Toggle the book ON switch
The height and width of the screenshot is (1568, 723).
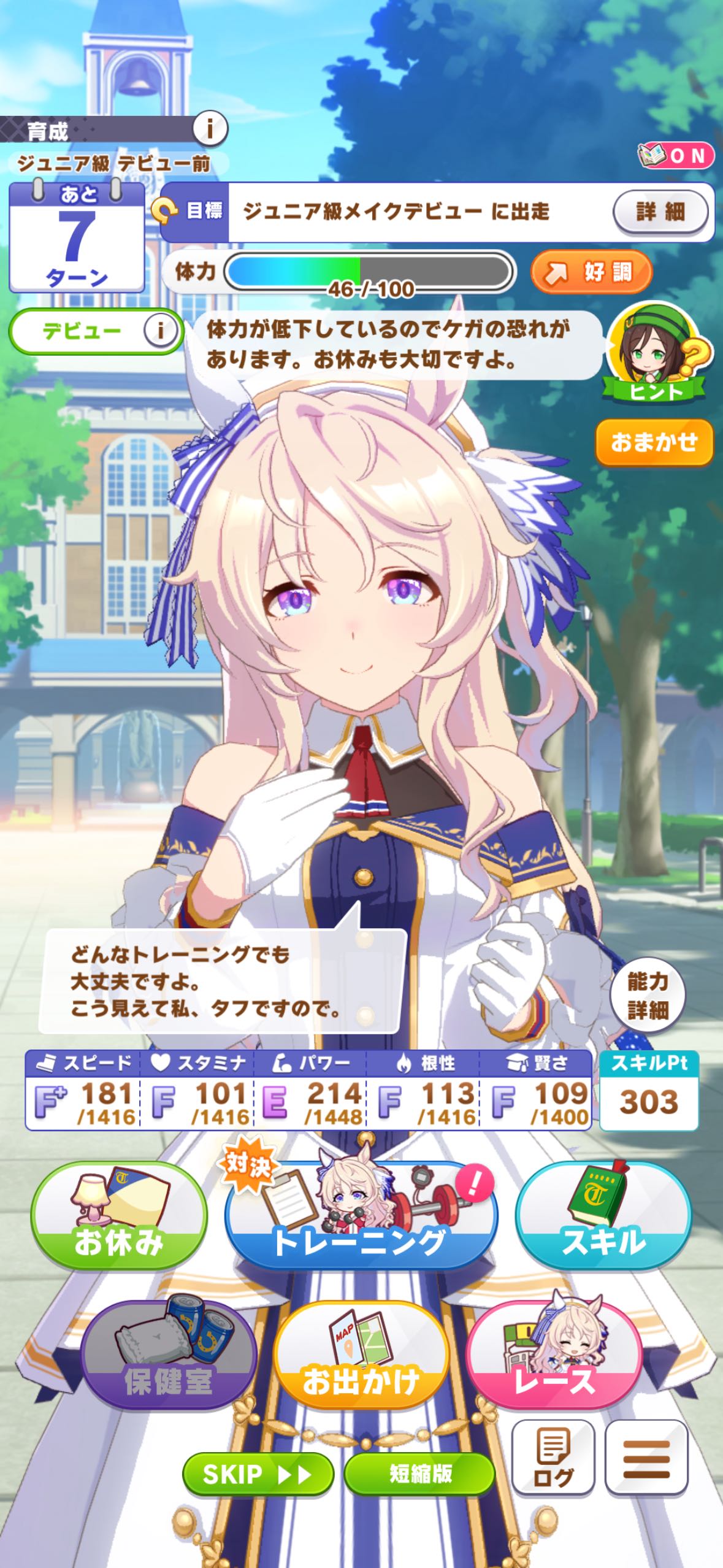tap(676, 156)
